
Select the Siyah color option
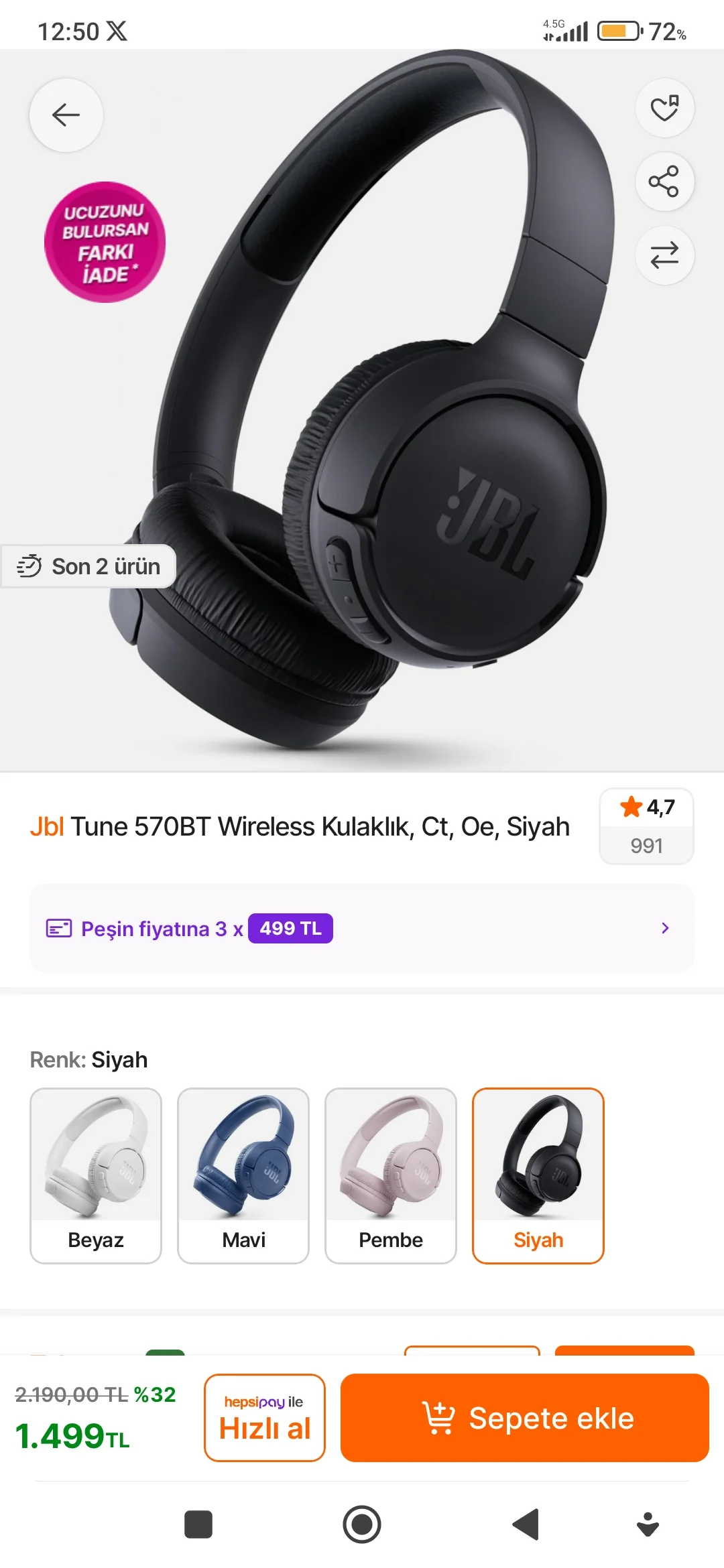pyautogui.click(x=538, y=1175)
